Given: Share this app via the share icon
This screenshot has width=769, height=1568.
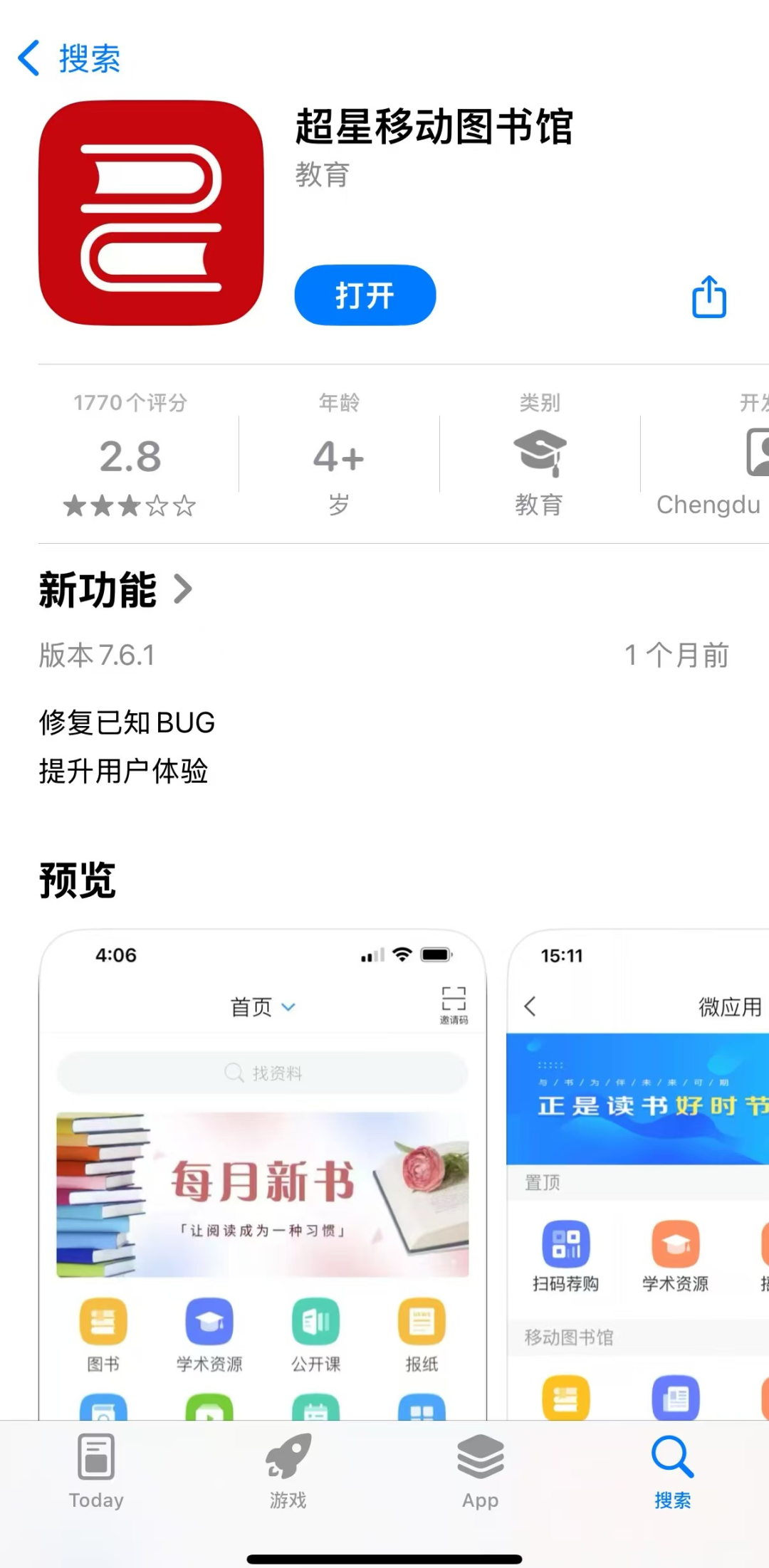Looking at the screenshot, I should pos(709,297).
